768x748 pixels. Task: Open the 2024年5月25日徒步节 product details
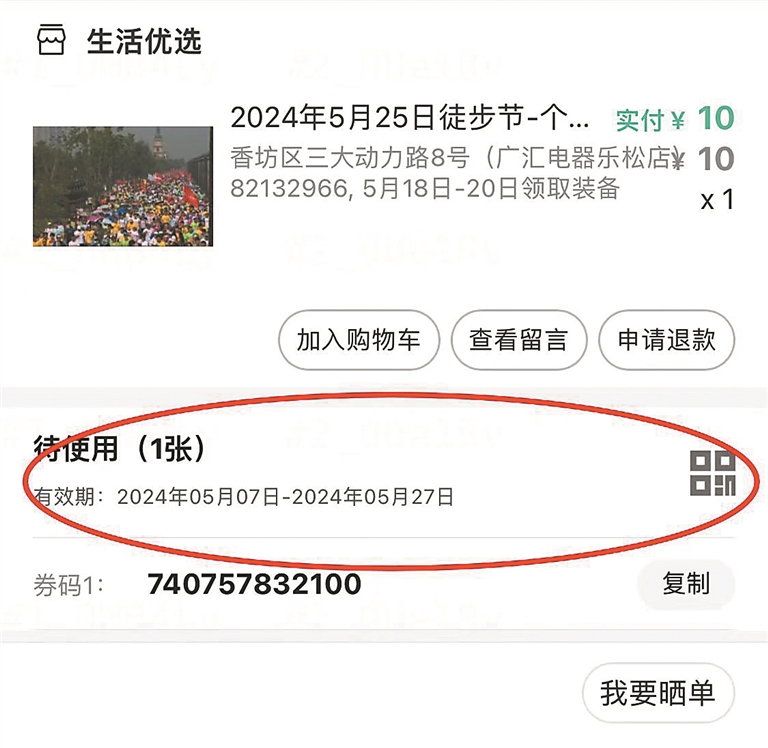pyautogui.click(x=410, y=118)
